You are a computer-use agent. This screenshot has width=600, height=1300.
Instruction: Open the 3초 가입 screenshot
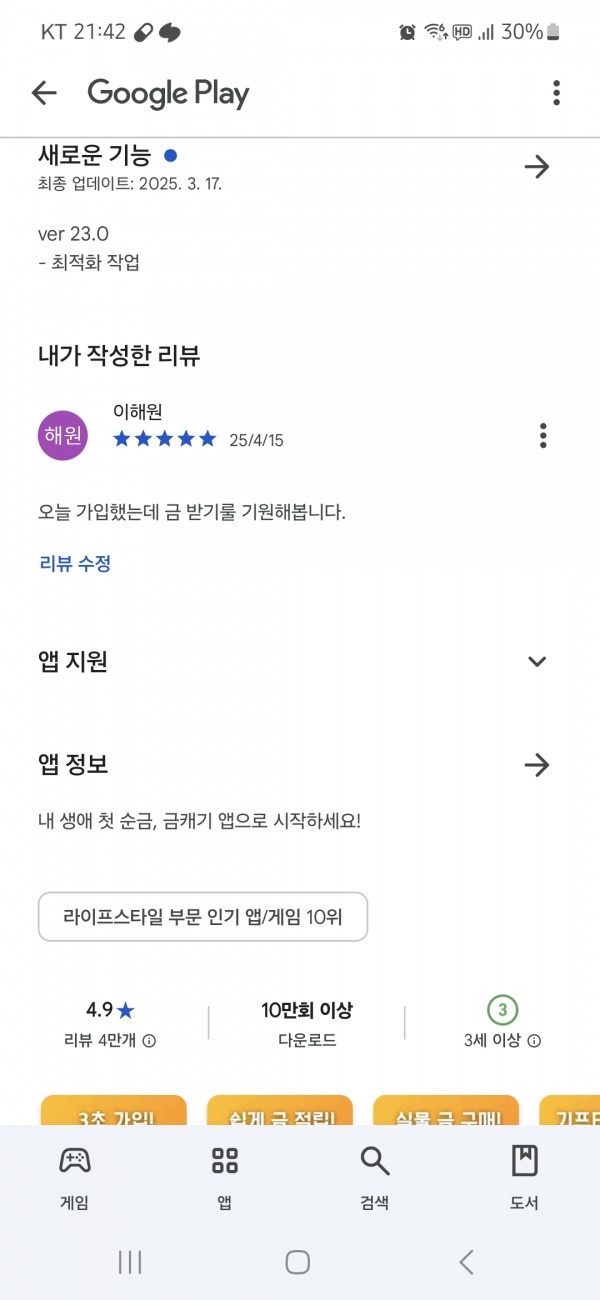pyautogui.click(x=114, y=1110)
